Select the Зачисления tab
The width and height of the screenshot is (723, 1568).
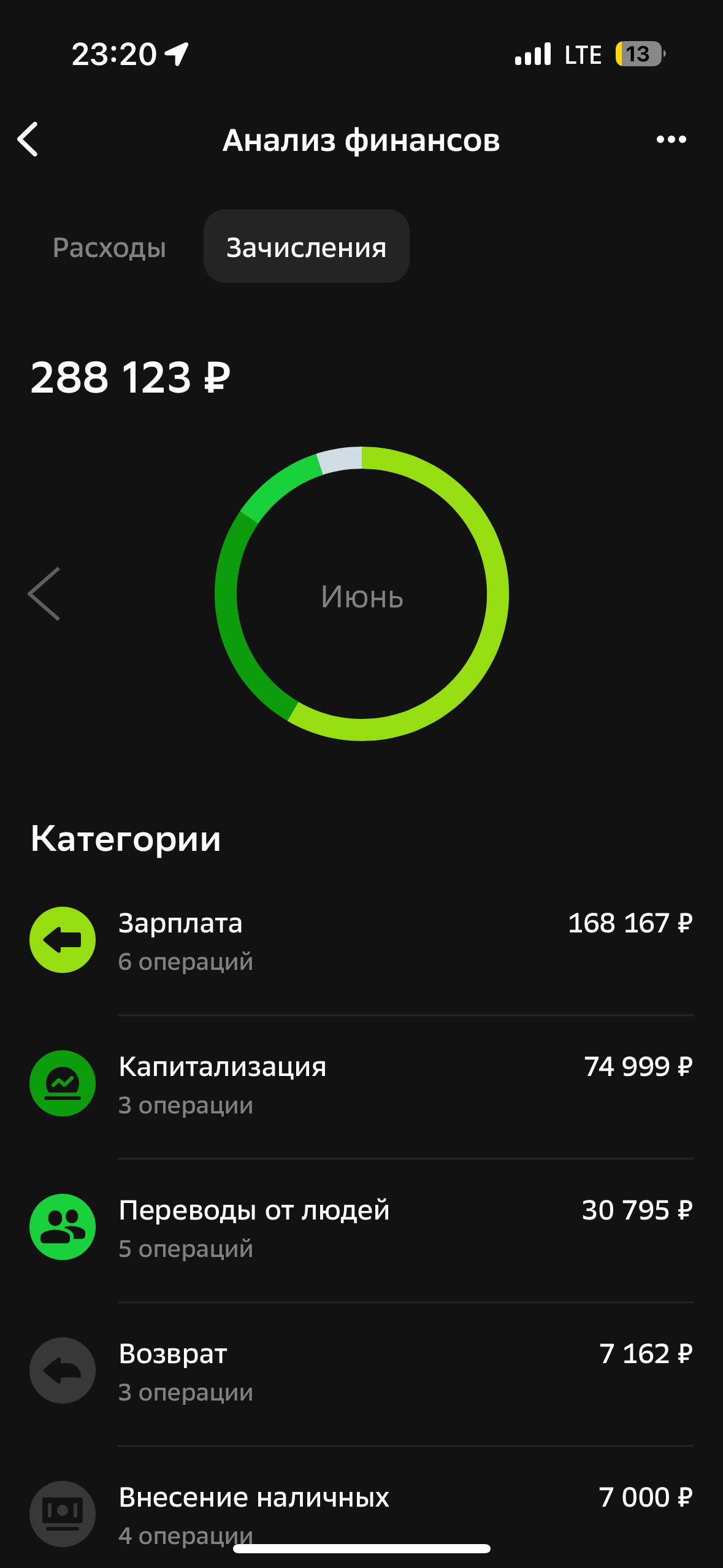point(306,247)
